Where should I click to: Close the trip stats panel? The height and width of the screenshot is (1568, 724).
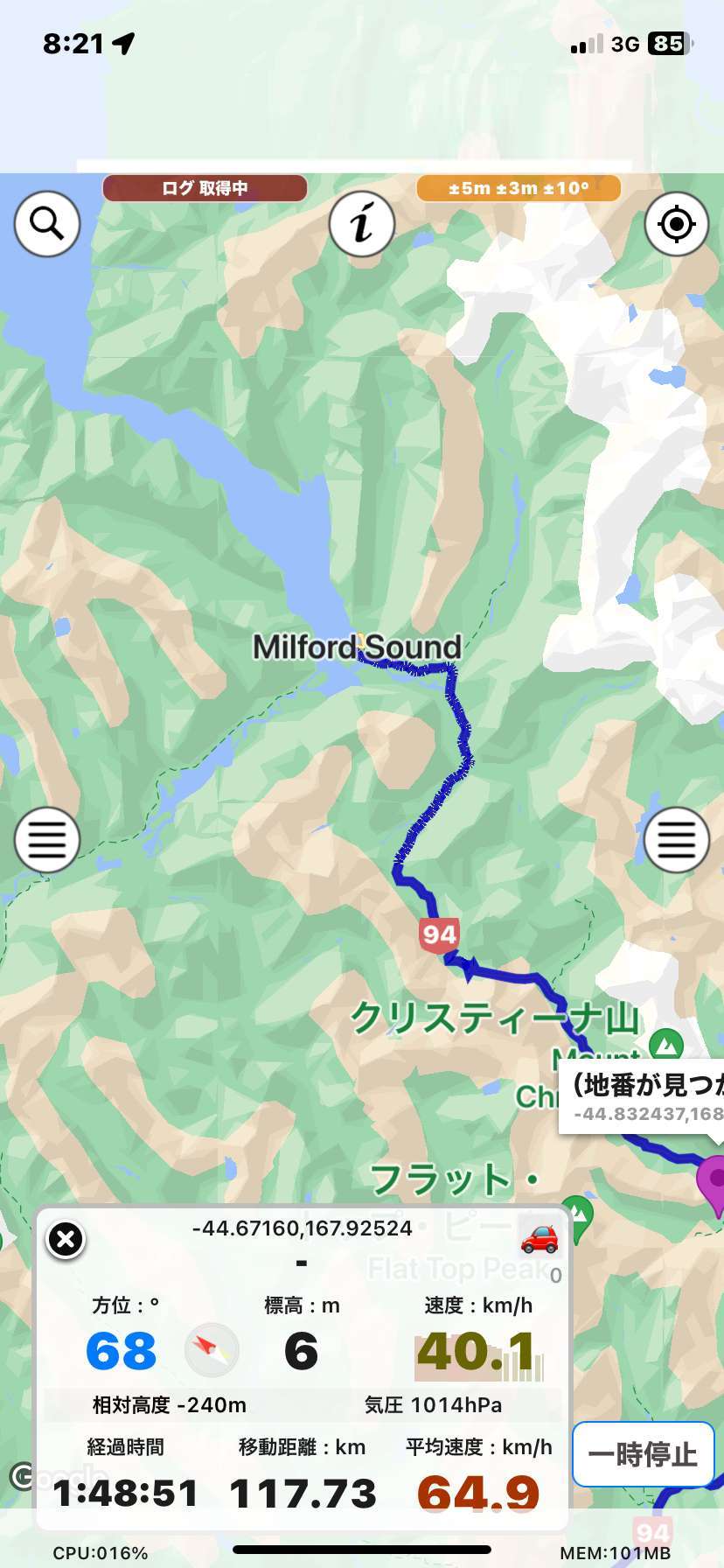tap(66, 1239)
